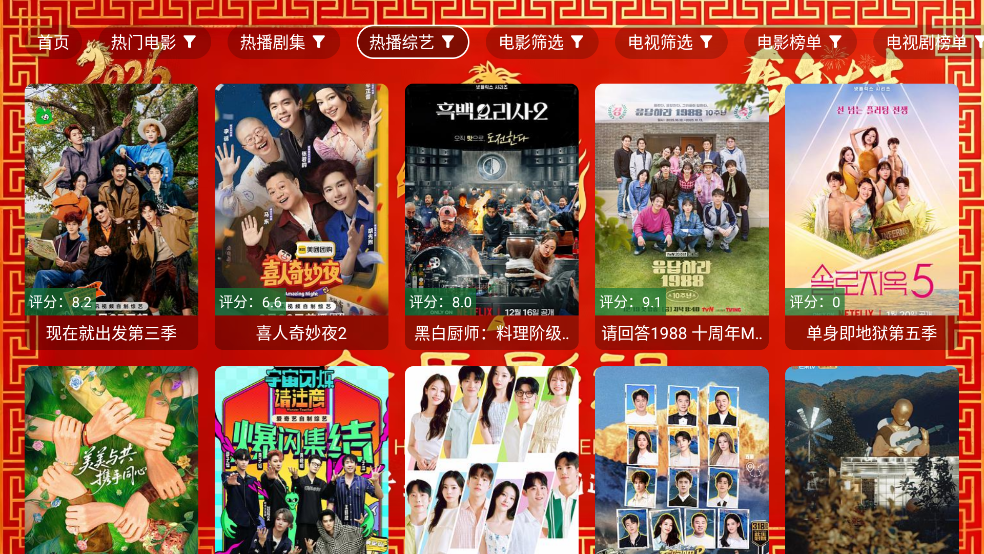Viewport: 984px width, 554px height.
Task: Open the 电影筛选 tab
Action: 541,42
